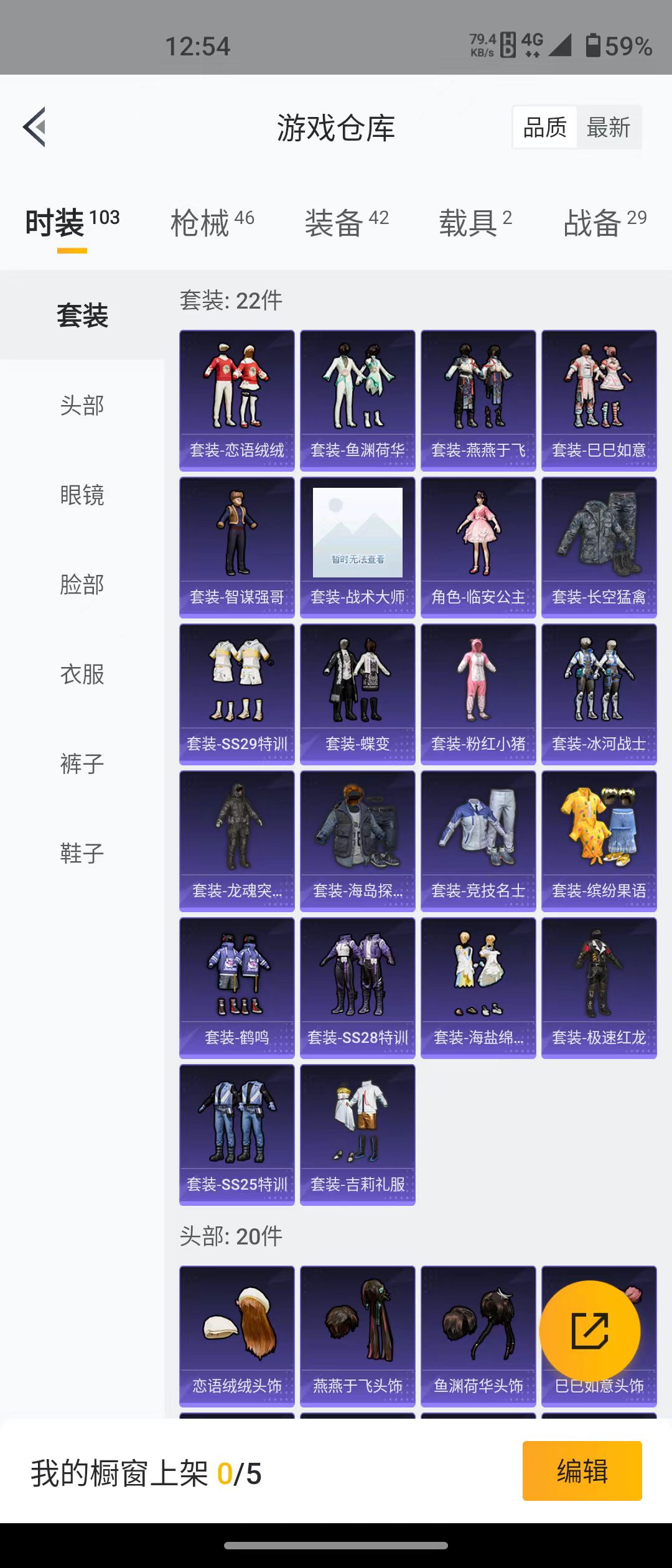Screen dimensions: 672x1568
Task: Select 鞋子 in the side menu
Action: [x=82, y=853]
